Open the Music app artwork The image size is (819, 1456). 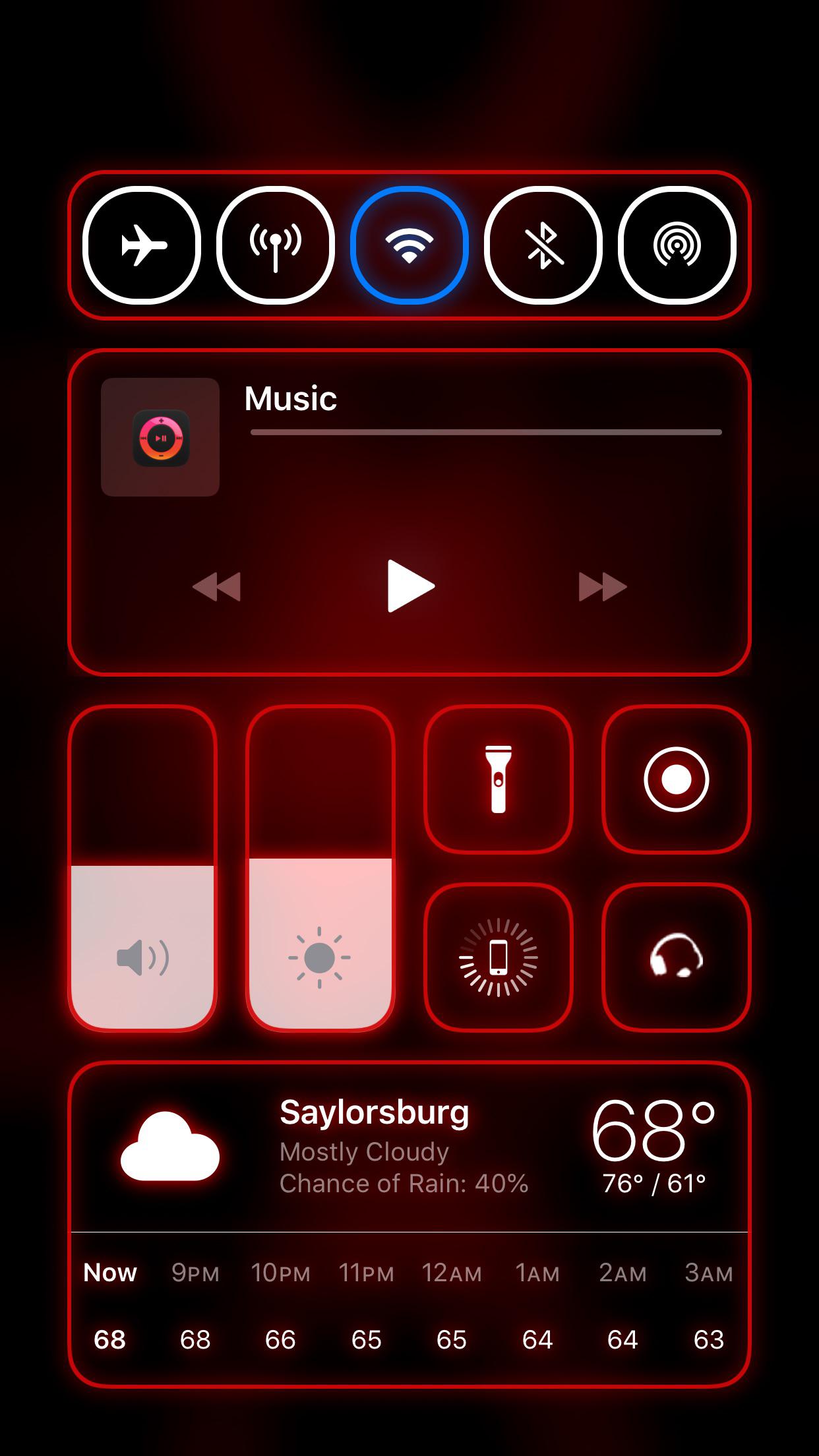[x=160, y=437]
